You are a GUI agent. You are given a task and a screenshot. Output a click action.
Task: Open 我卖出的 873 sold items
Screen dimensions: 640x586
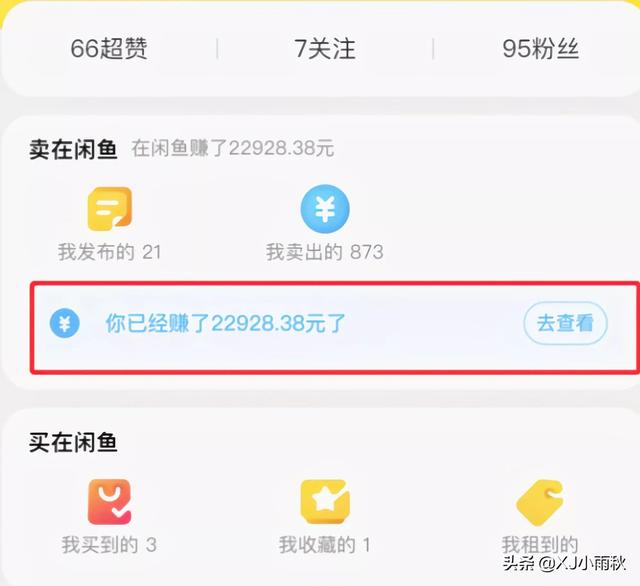tap(325, 225)
